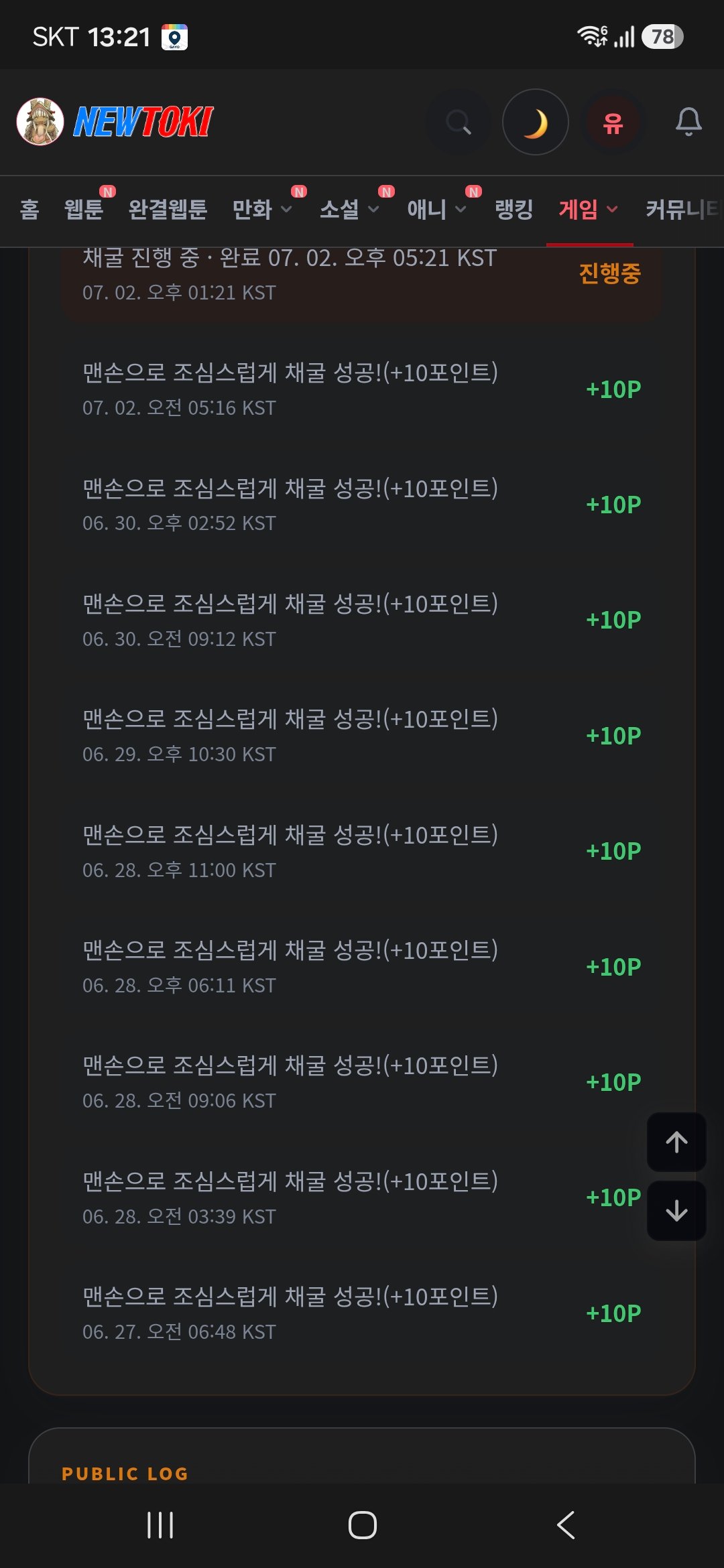Expand the 만화 dropdown menu
Image resolution: width=724 pixels, height=1568 pixels.
[263, 210]
